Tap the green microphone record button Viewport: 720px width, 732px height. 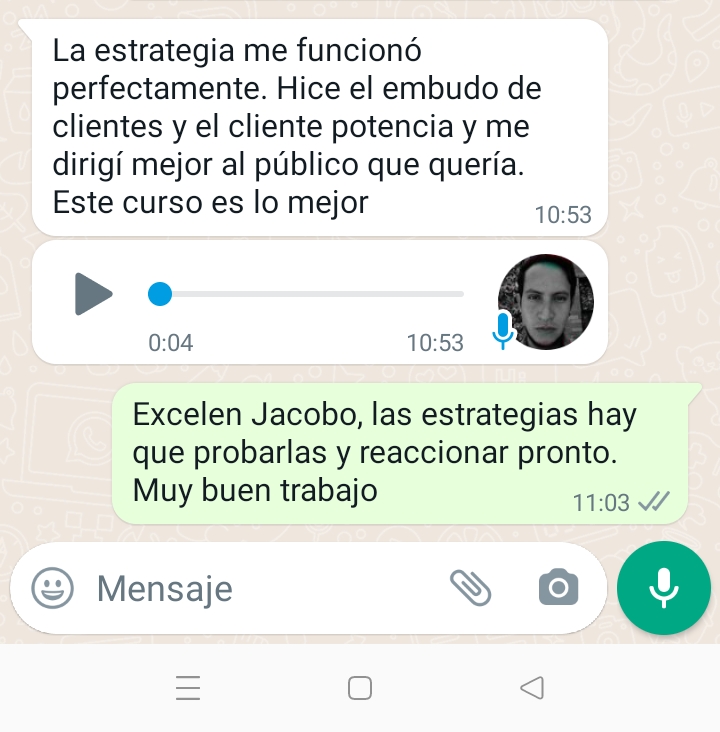pos(663,588)
